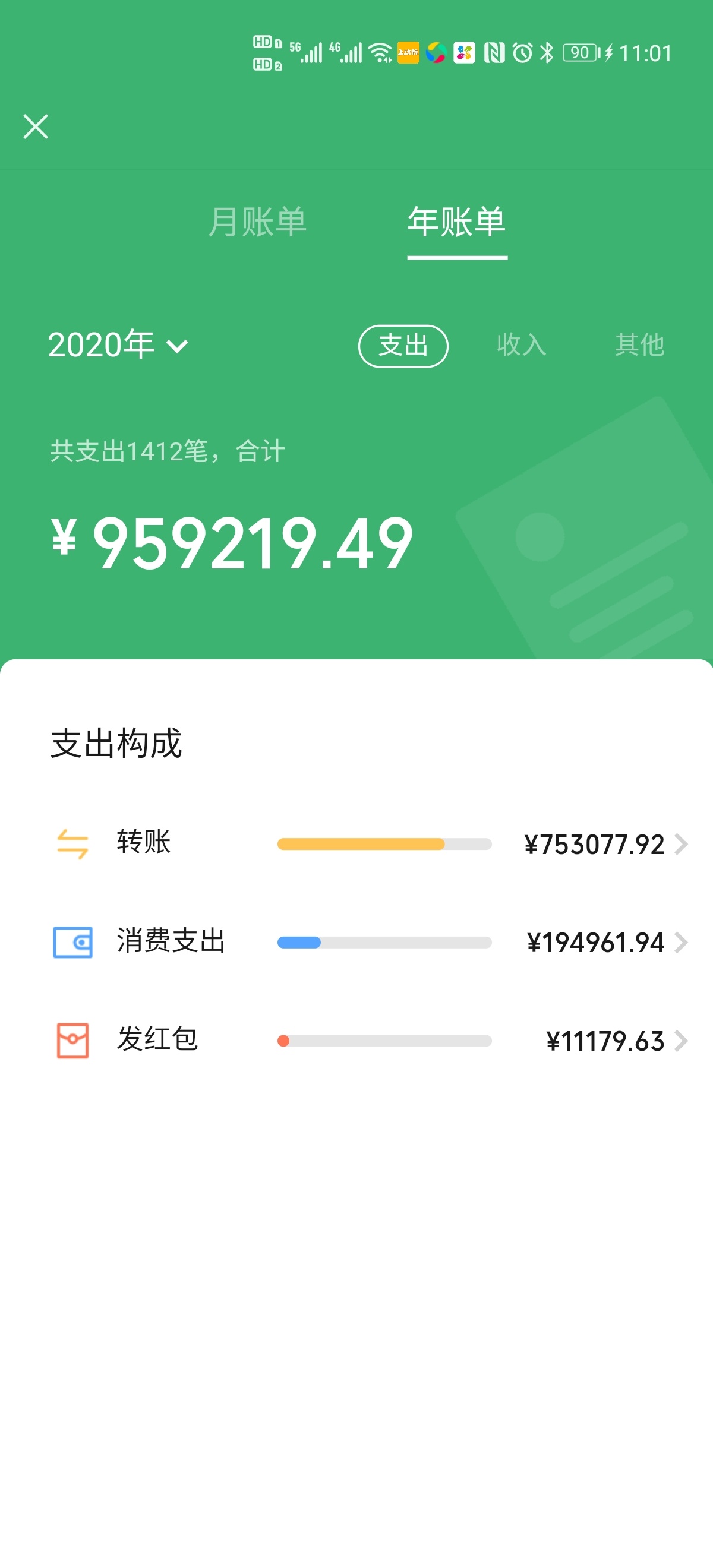Switch to the 收入 filter

pyautogui.click(x=521, y=345)
